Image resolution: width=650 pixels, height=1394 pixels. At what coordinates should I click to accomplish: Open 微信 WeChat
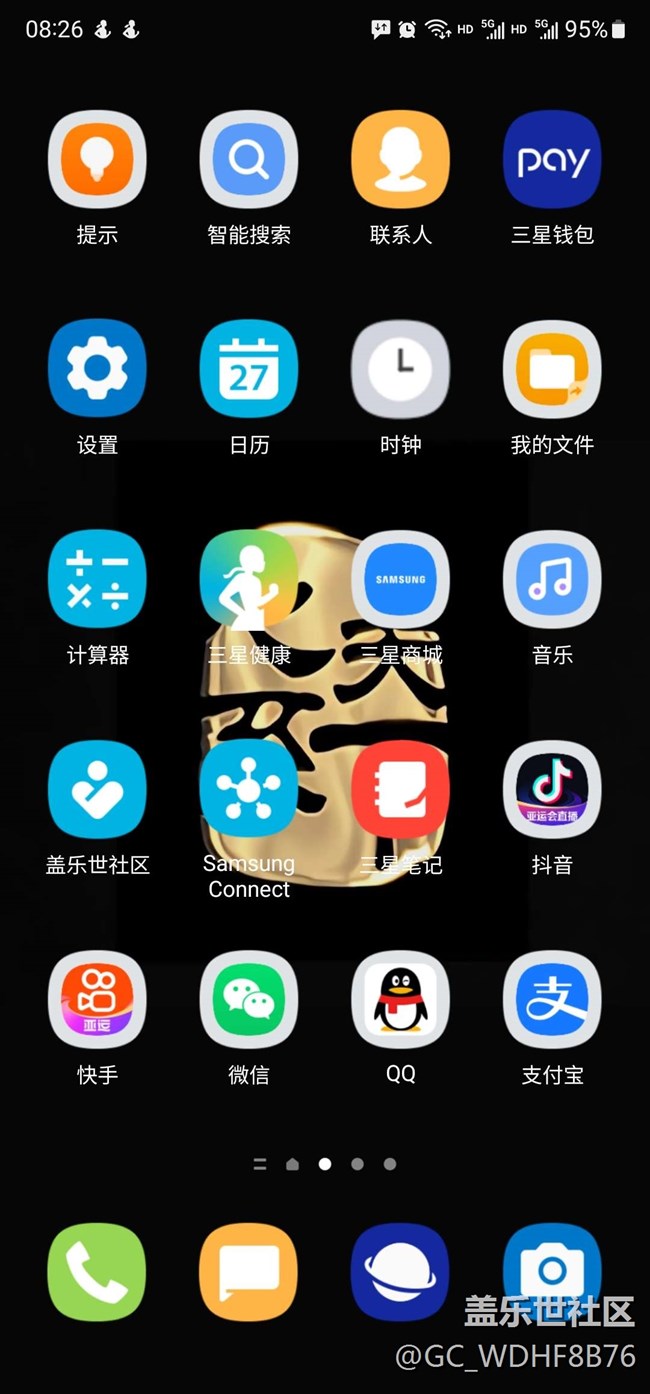[x=249, y=999]
